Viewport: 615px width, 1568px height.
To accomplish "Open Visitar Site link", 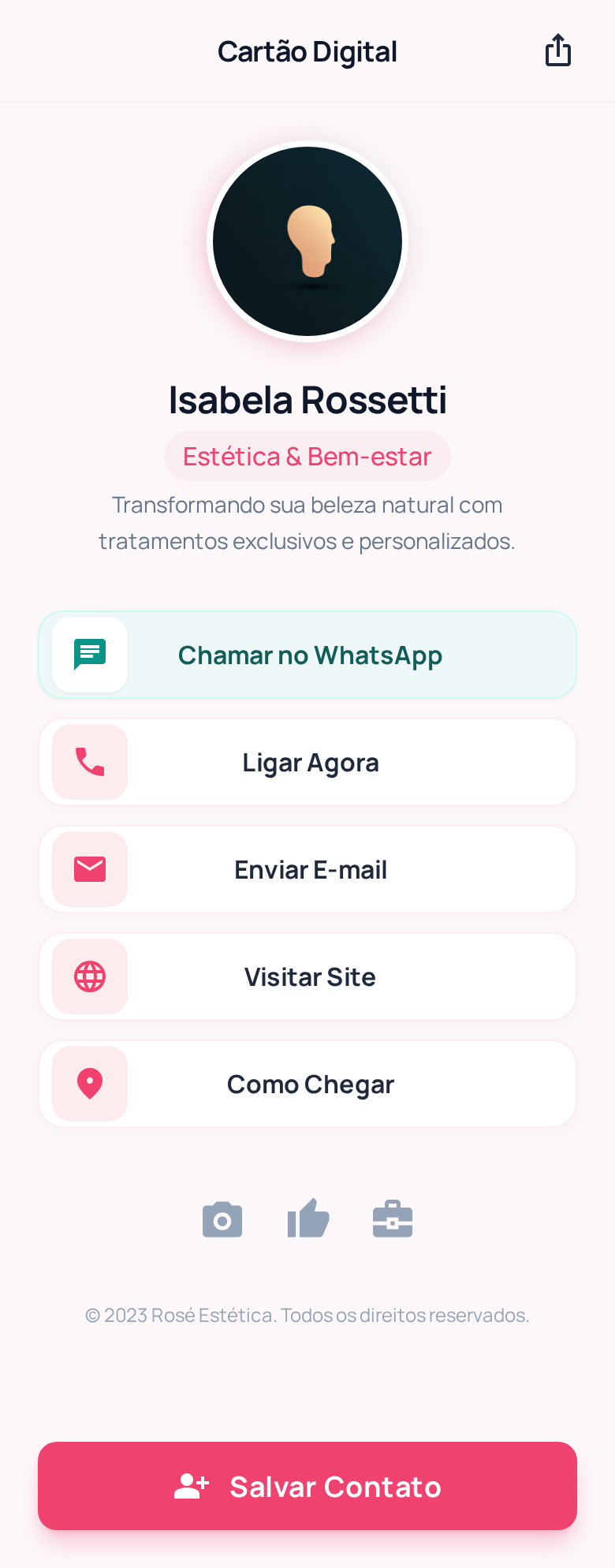I will [x=307, y=976].
